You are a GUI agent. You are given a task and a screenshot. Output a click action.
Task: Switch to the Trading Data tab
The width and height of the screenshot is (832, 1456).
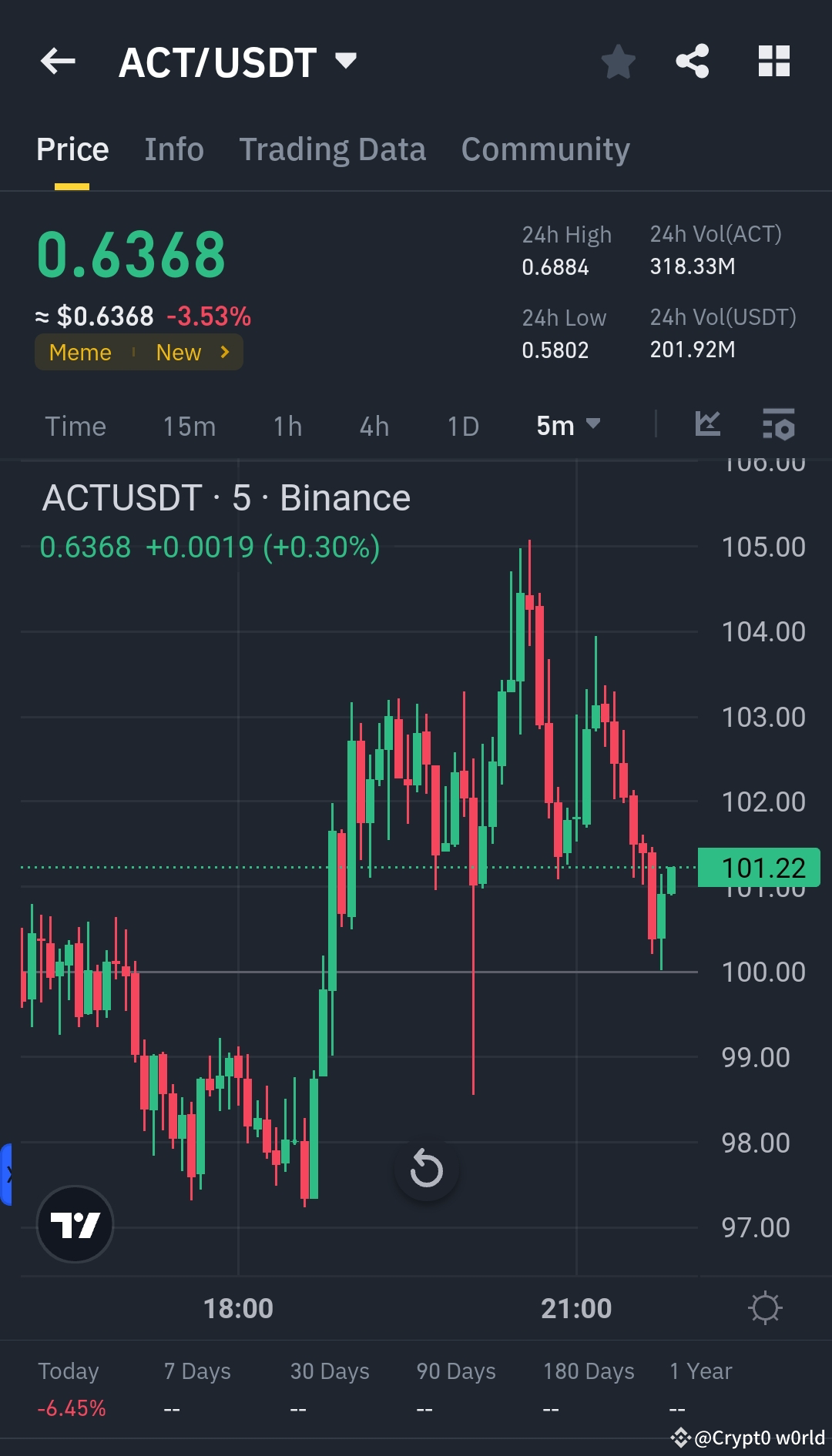pos(333,149)
